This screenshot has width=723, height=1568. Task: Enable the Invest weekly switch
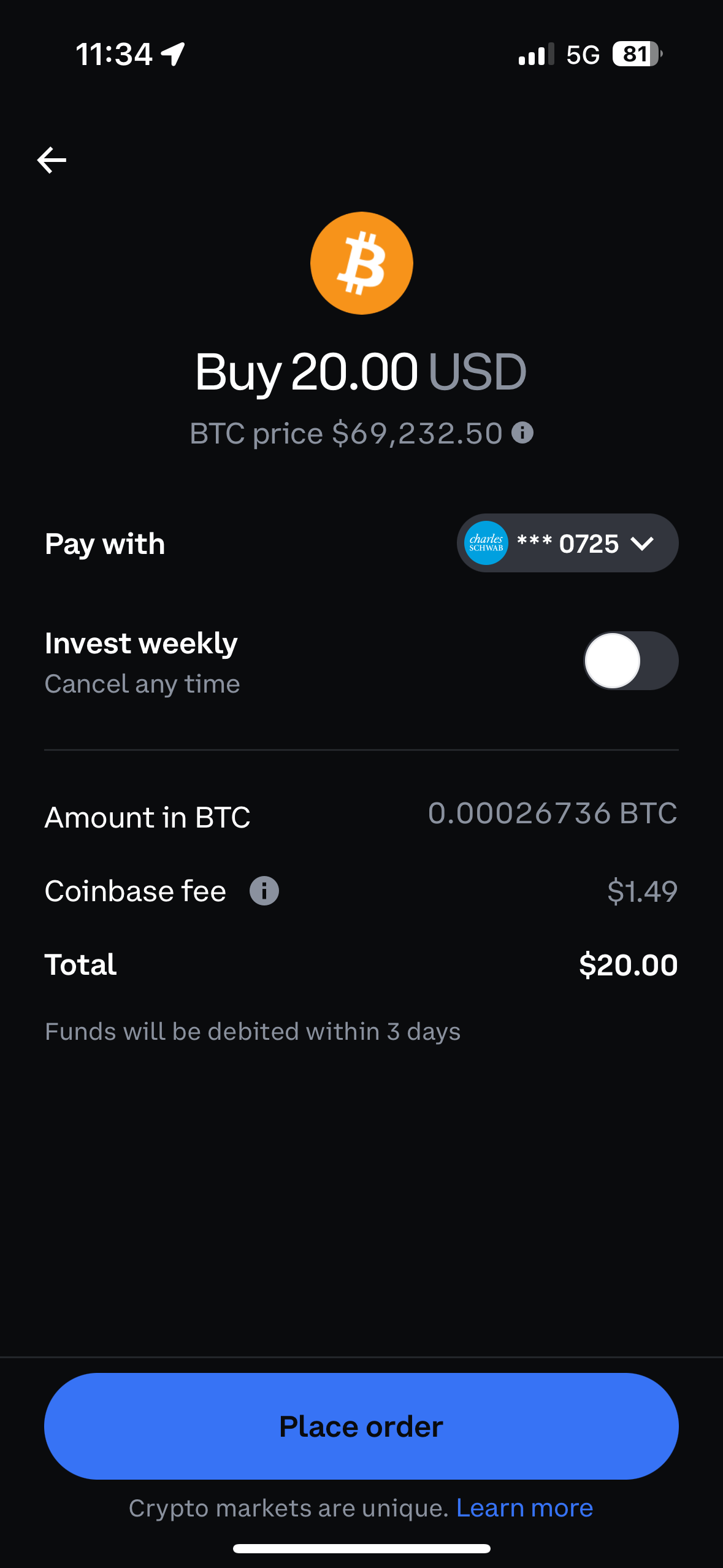pyautogui.click(x=630, y=661)
